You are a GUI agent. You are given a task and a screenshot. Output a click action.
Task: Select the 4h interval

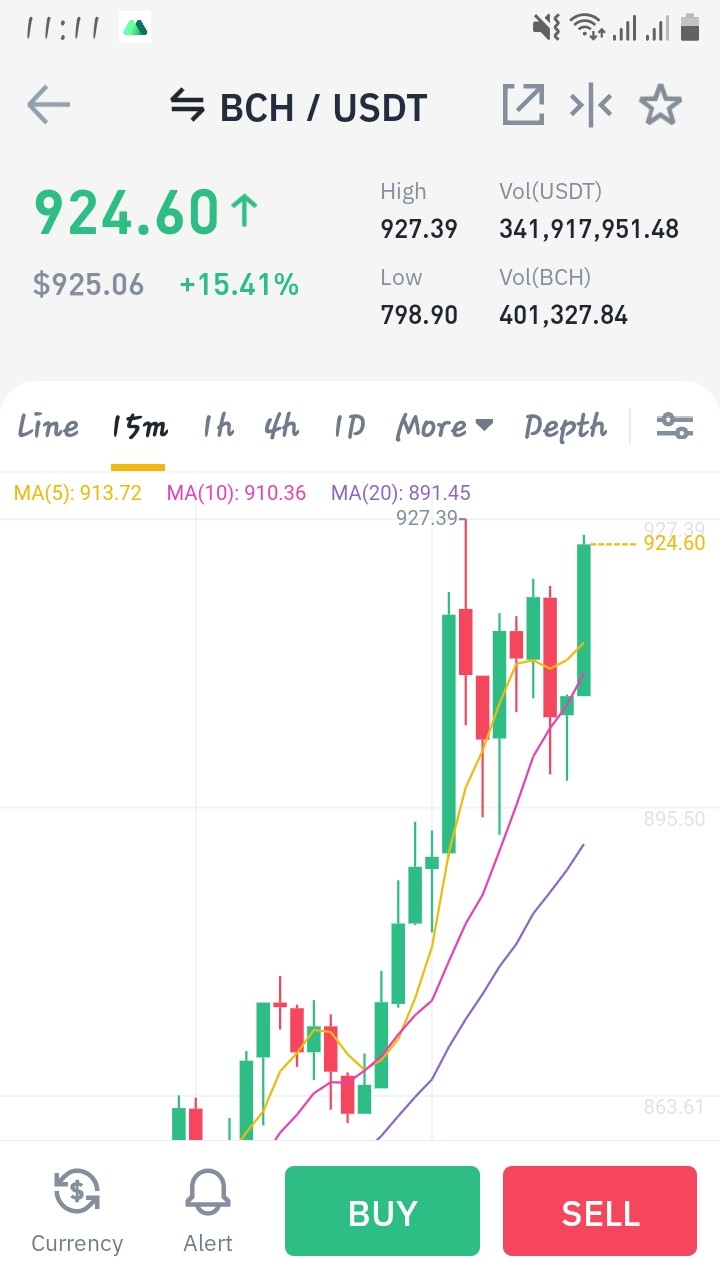[x=282, y=427]
